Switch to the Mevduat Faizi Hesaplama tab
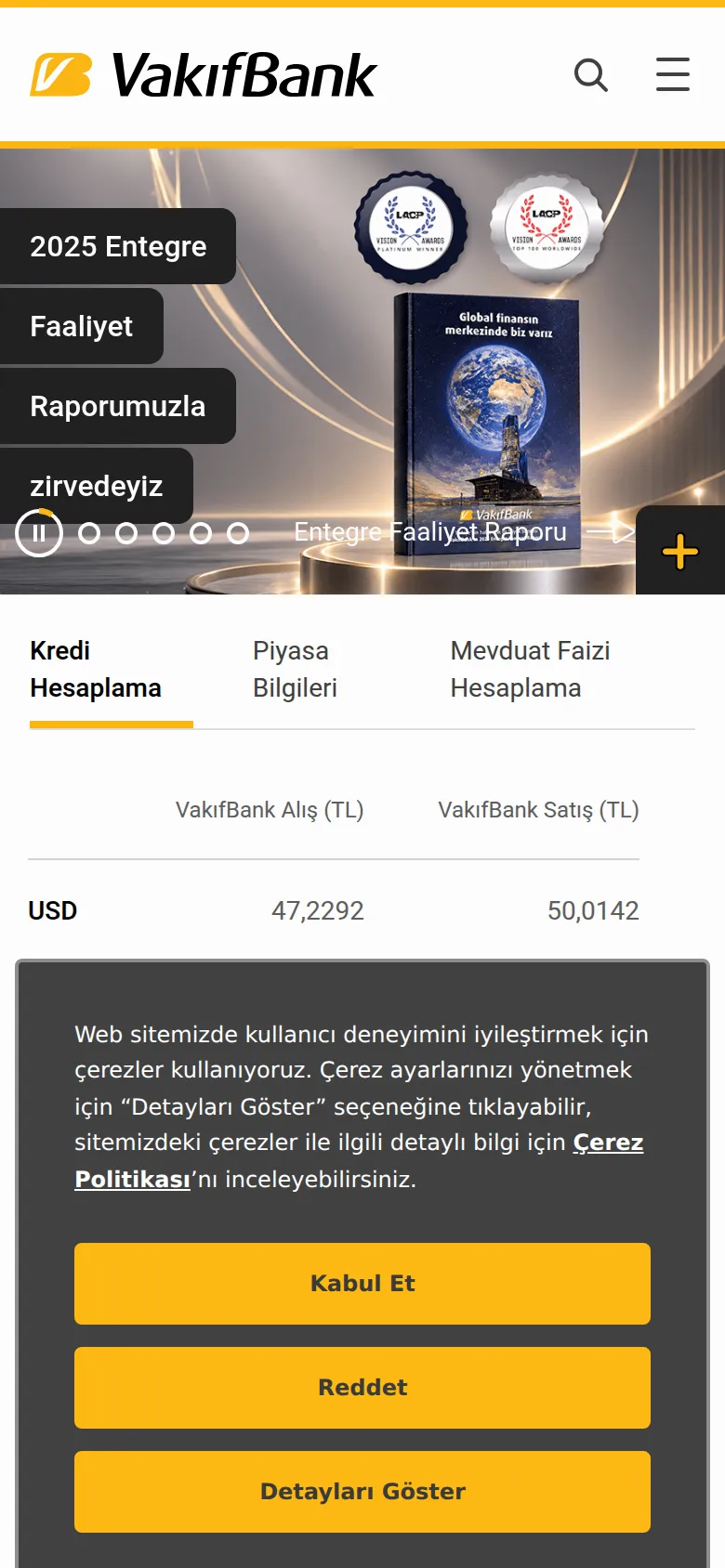Screen dimensions: 725x1568 530,670
